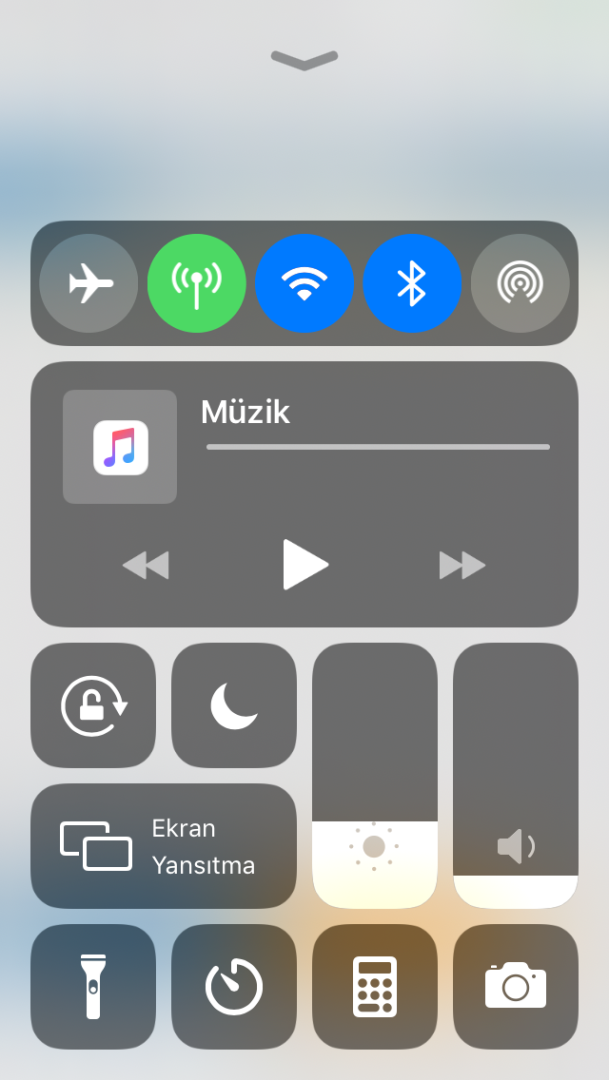
Task: Skip to the next track
Action: point(462,566)
